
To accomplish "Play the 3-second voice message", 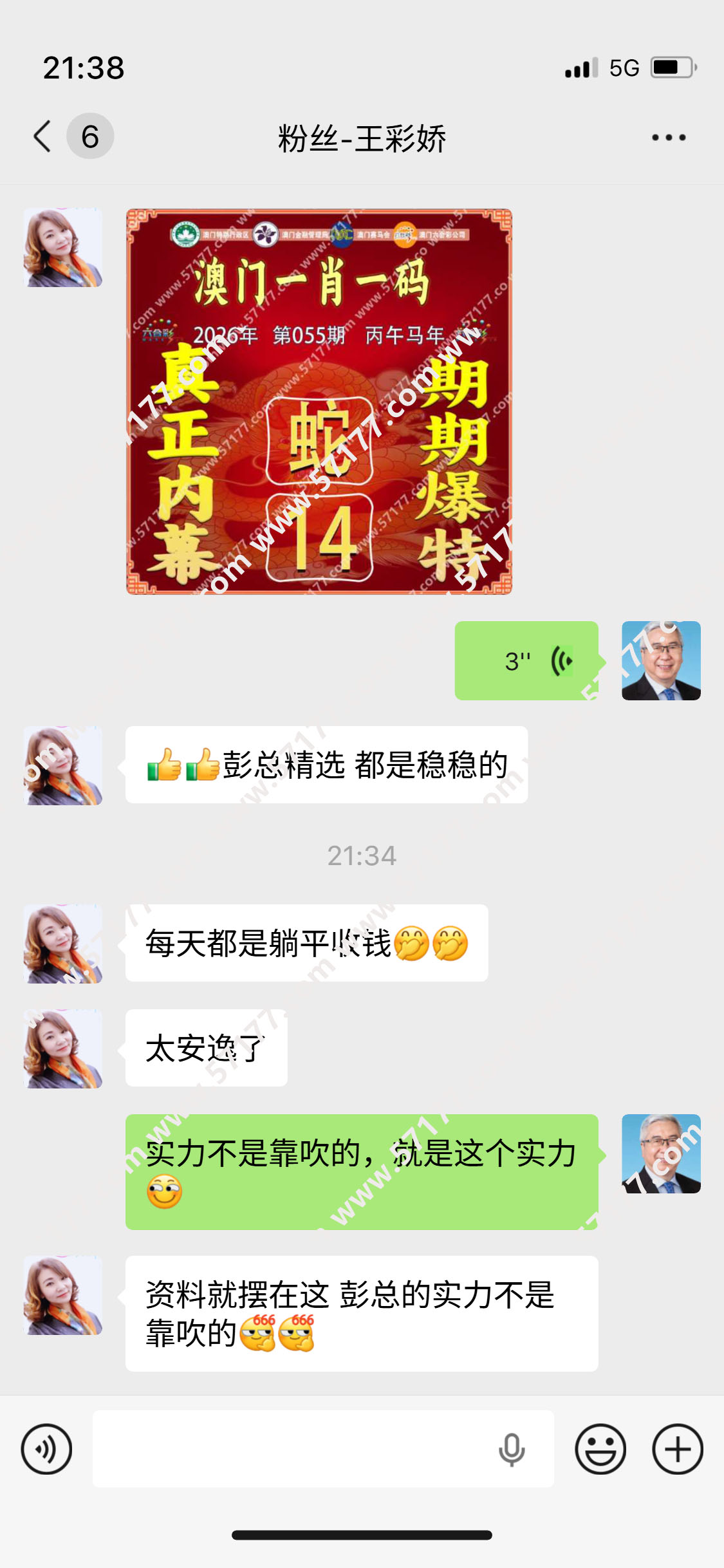I will tap(526, 660).
